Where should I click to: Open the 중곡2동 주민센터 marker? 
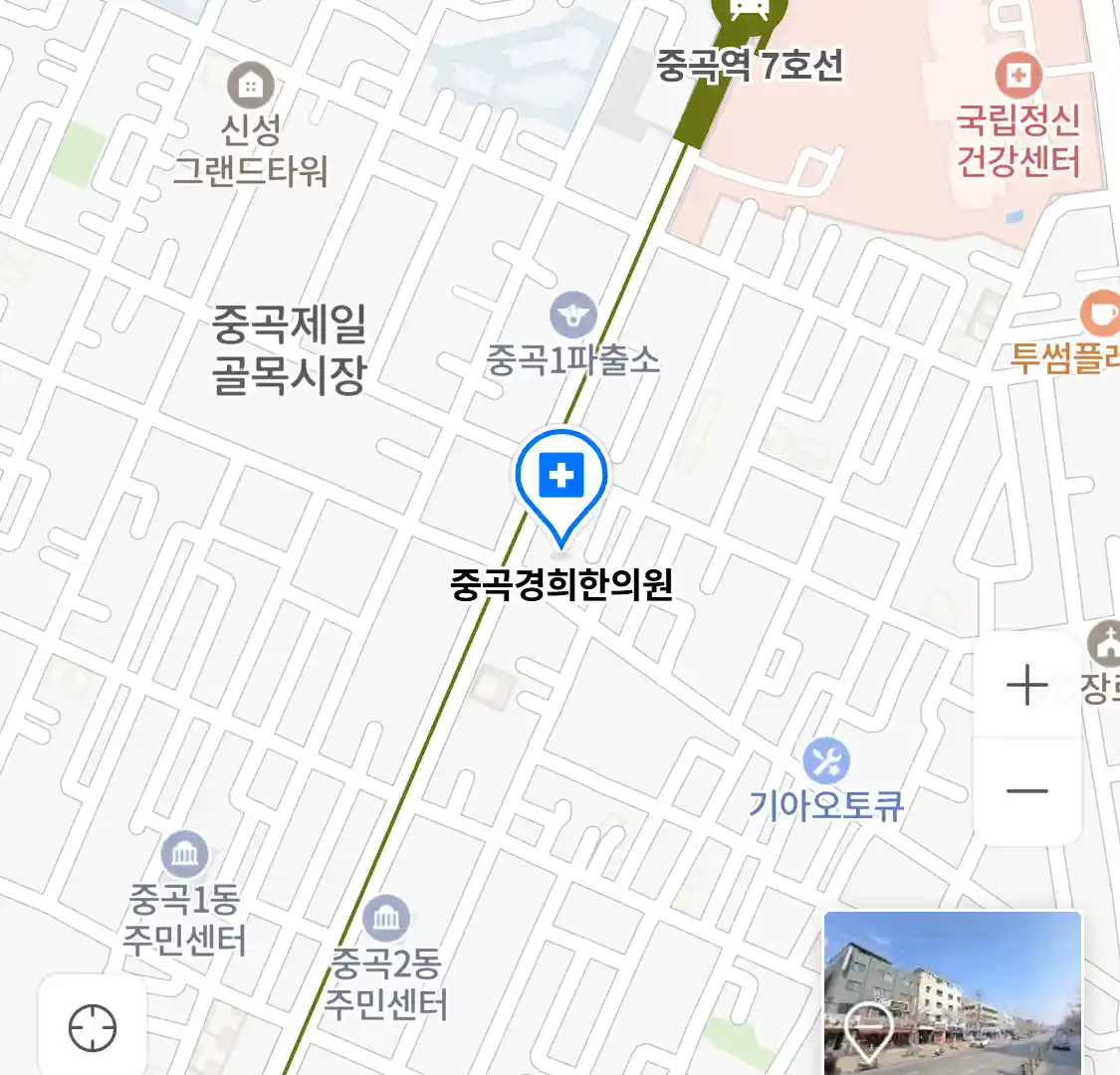[385, 918]
